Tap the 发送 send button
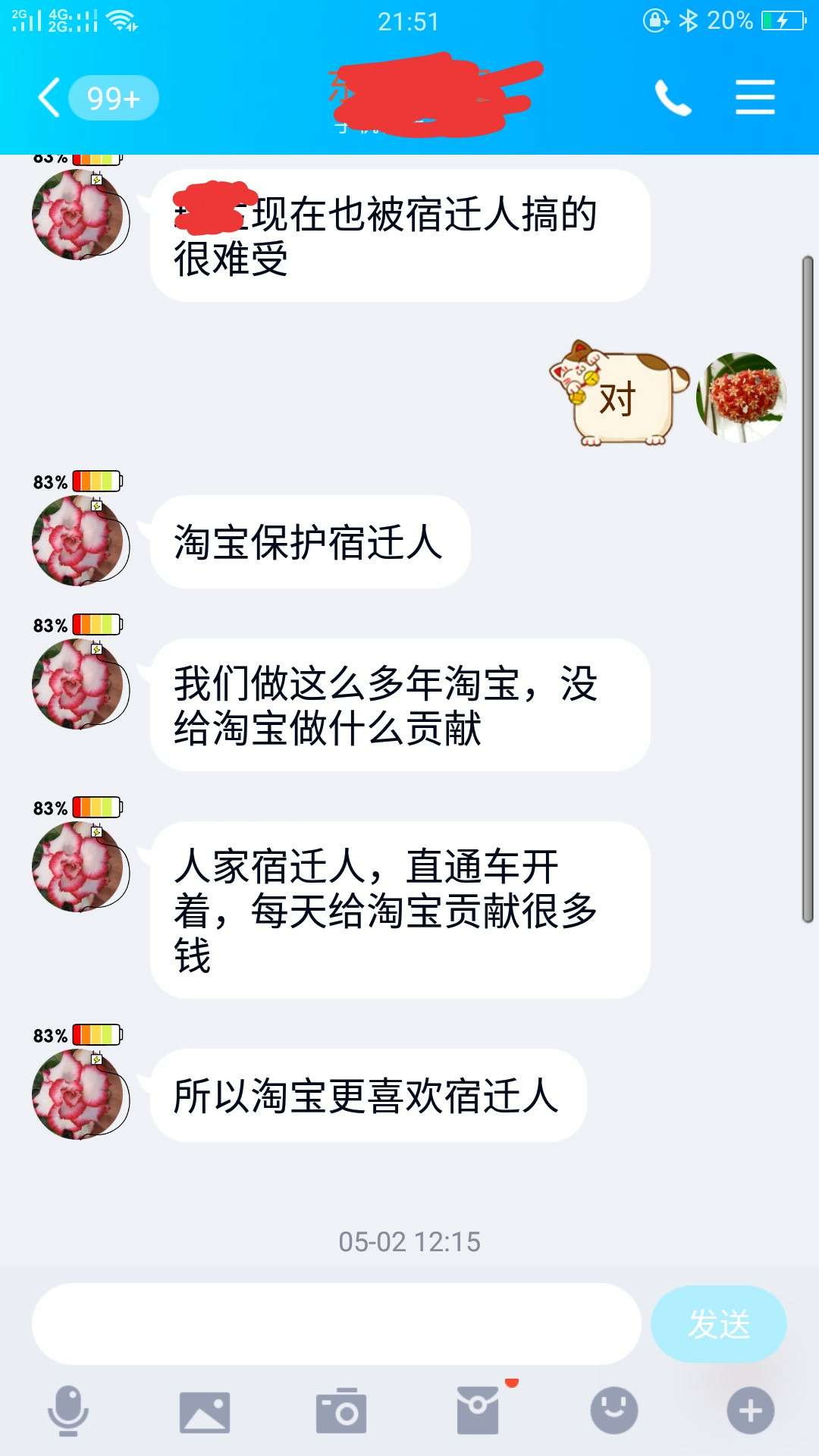The image size is (819, 1456). tap(719, 1324)
